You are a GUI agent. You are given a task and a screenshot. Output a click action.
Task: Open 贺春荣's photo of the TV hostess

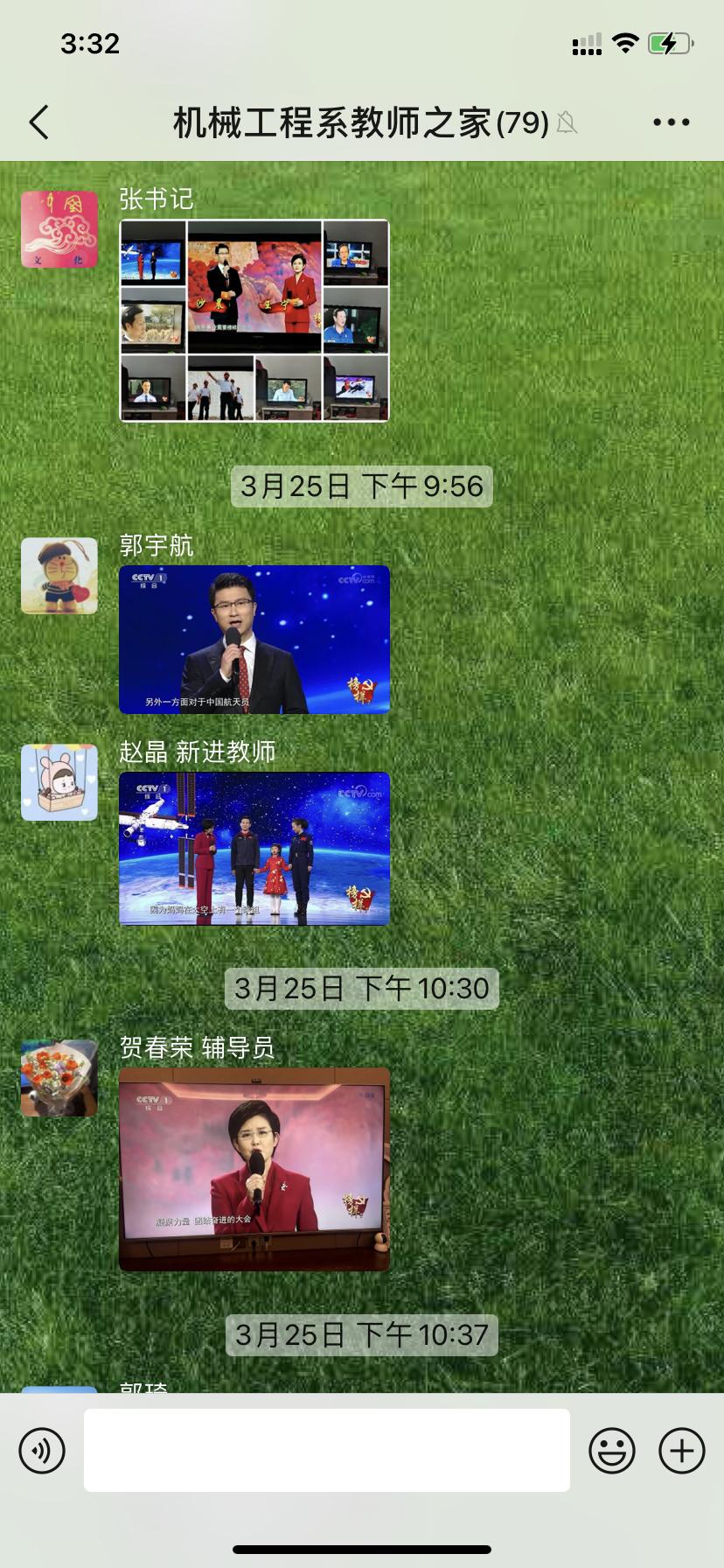pos(254,1169)
